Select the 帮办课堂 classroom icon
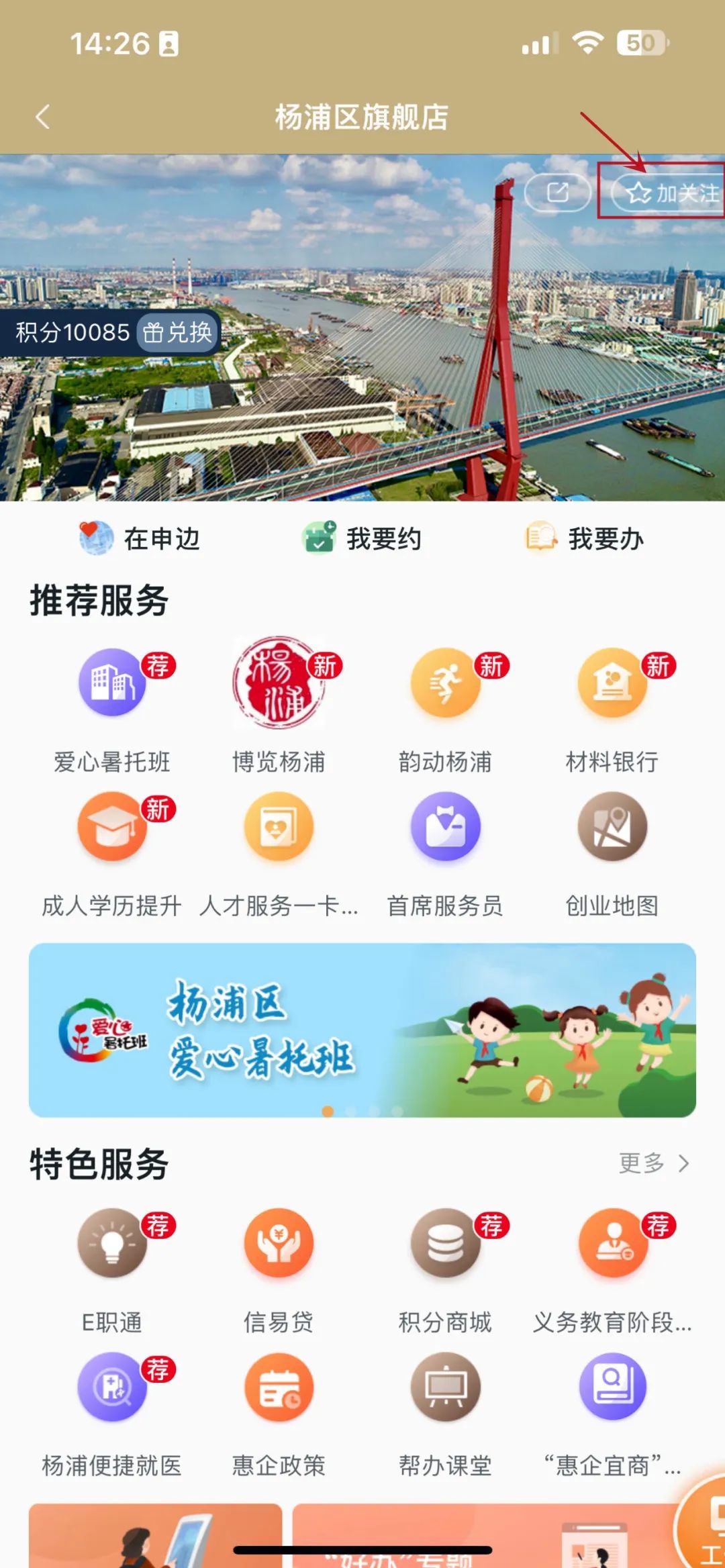Image resolution: width=725 pixels, height=1568 pixels. [x=445, y=1388]
